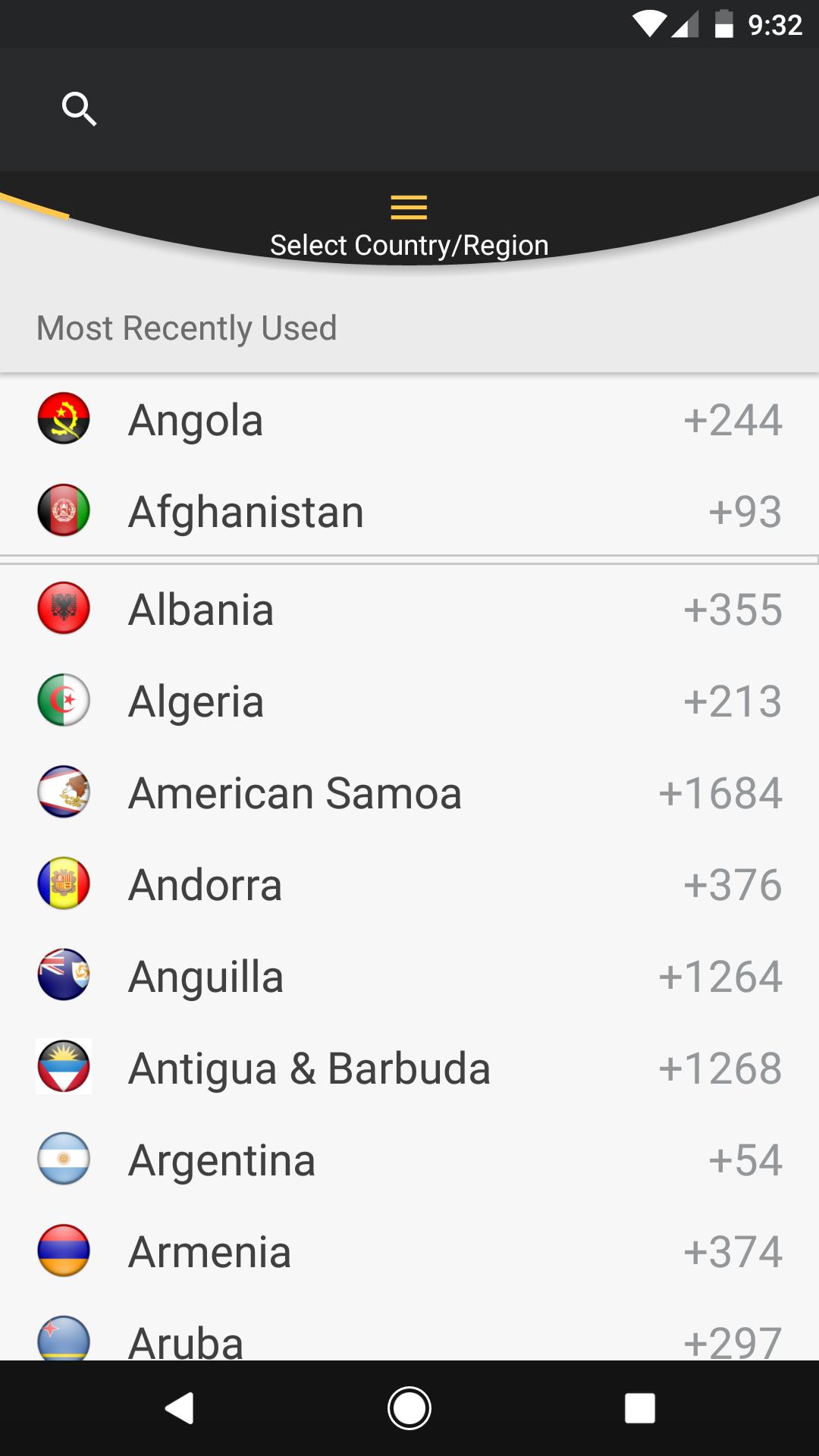This screenshot has width=819, height=1456.
Task: Pick Antigua & Barbuda +1268
Action: [409, 1068]
